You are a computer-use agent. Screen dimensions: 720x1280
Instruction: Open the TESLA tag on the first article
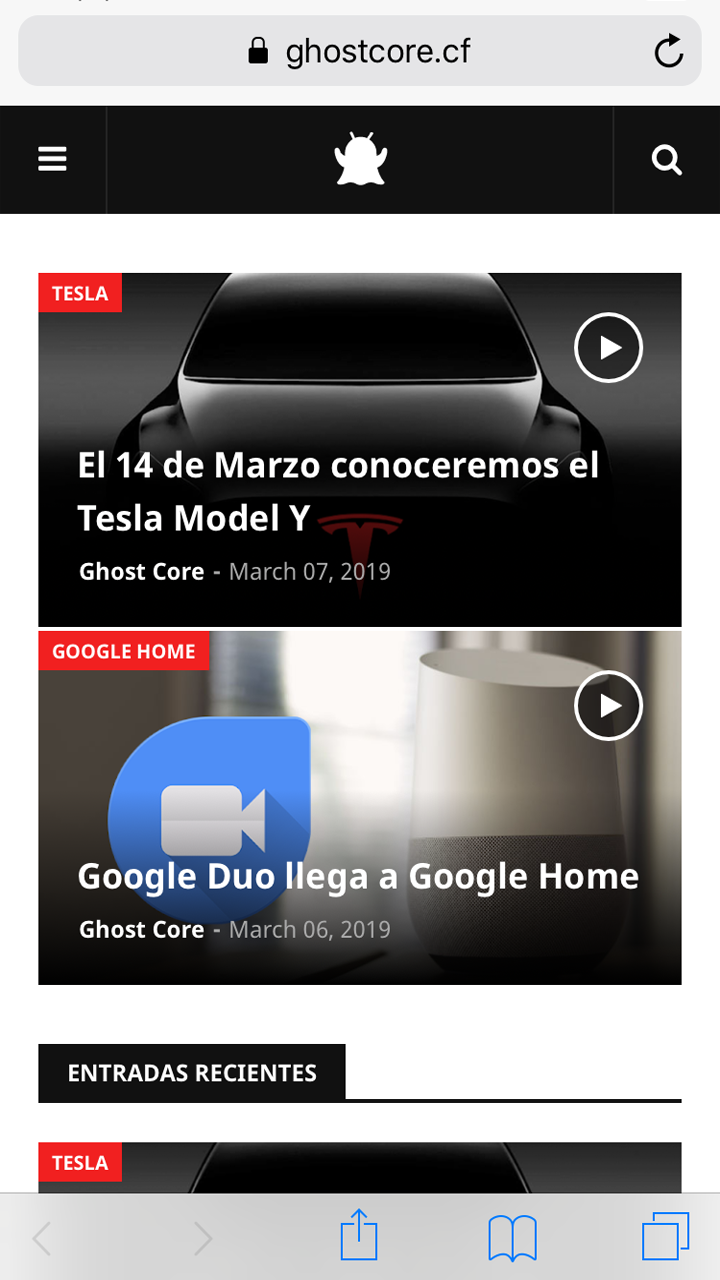point(80,294)
